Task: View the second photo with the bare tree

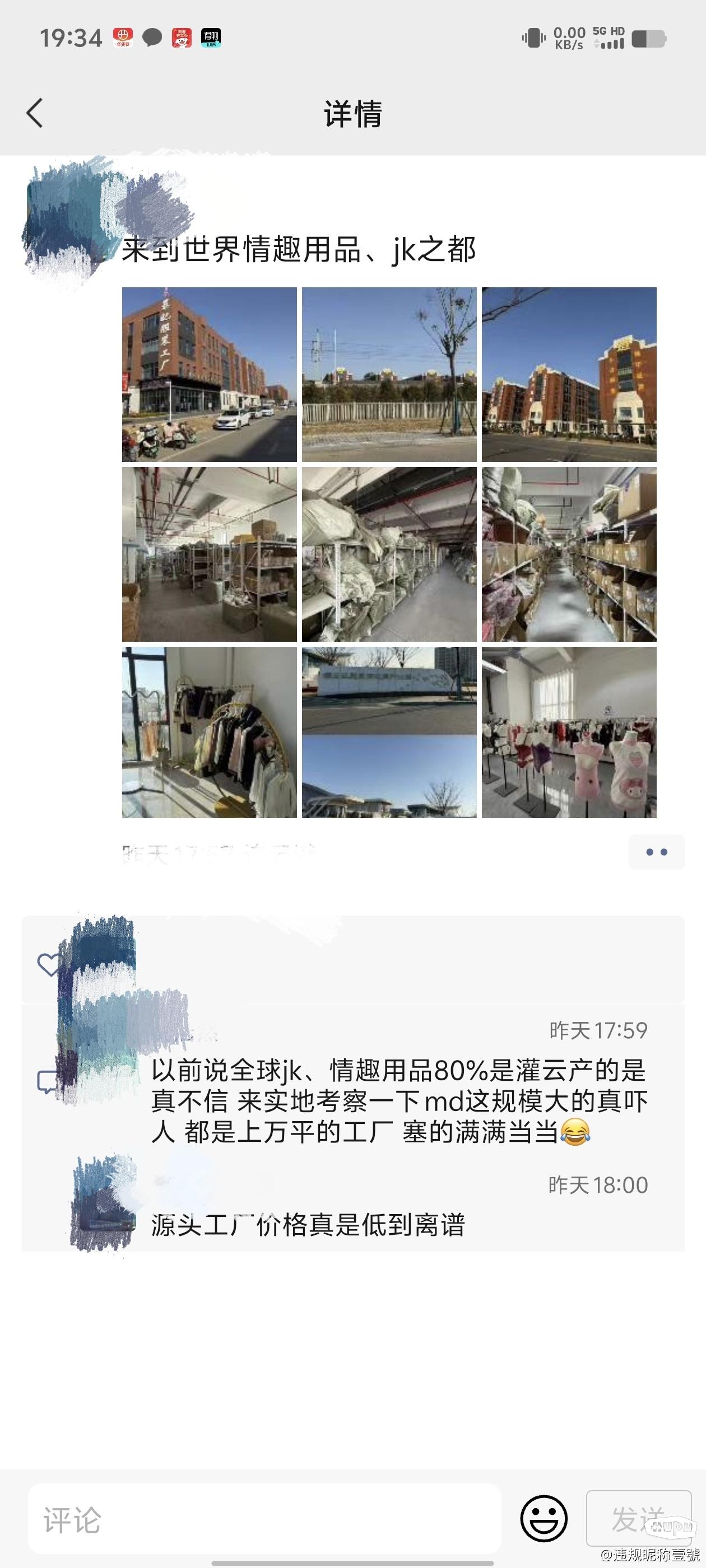Action: click(x=389, y=374)
